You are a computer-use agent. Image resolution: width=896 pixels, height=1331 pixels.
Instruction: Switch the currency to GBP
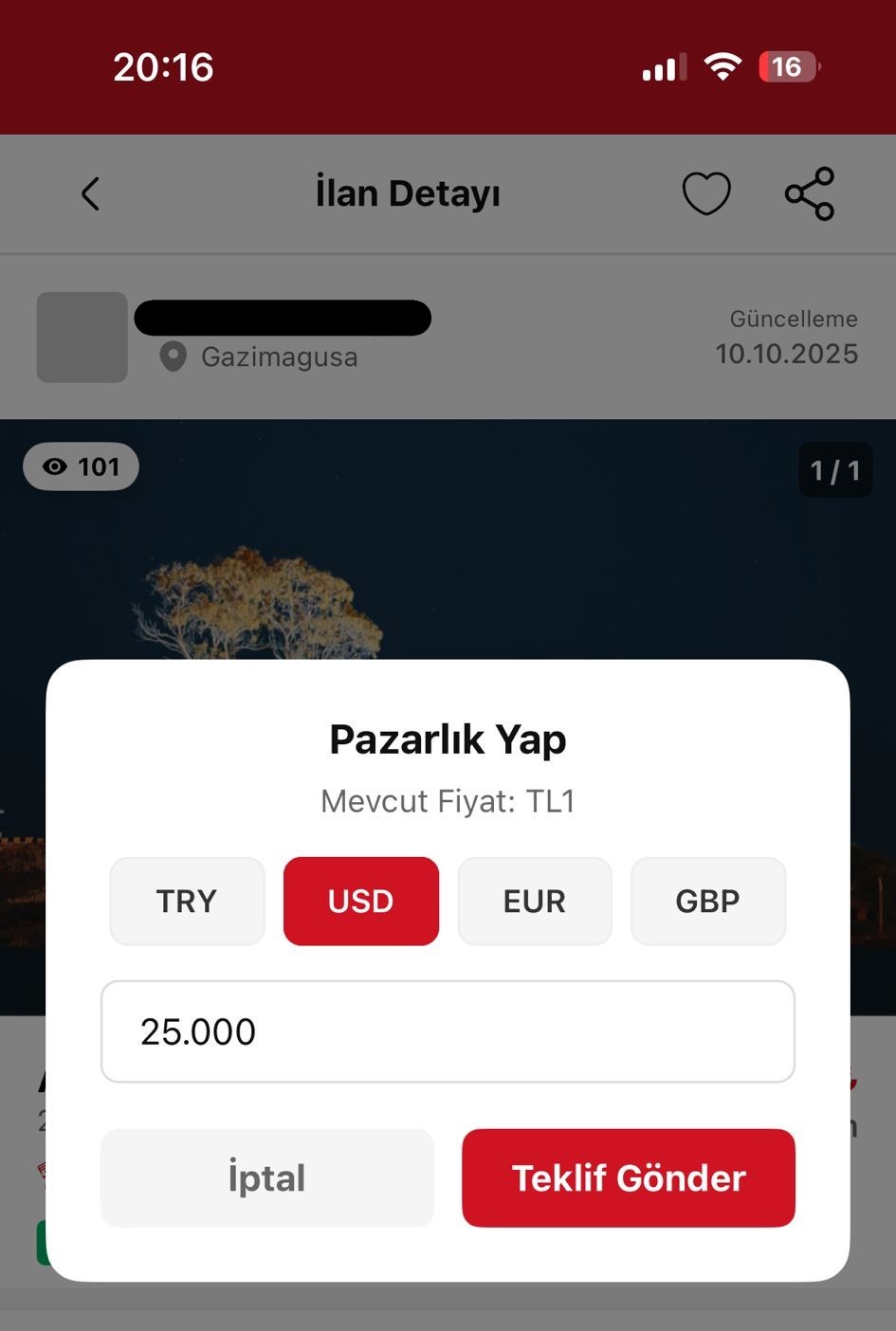(708, 901)
